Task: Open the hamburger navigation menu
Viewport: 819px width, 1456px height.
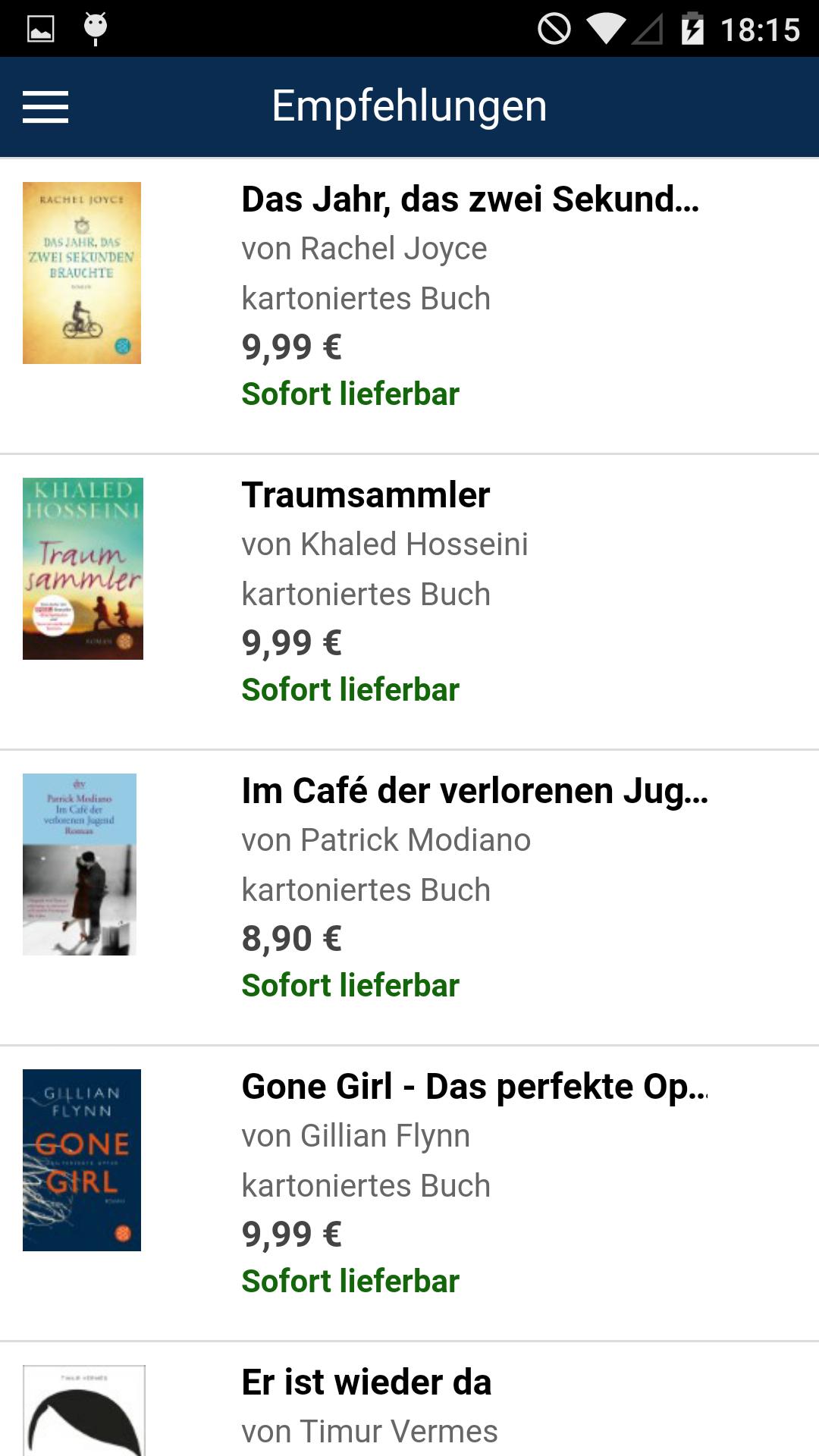Action: tap(45, 106)
